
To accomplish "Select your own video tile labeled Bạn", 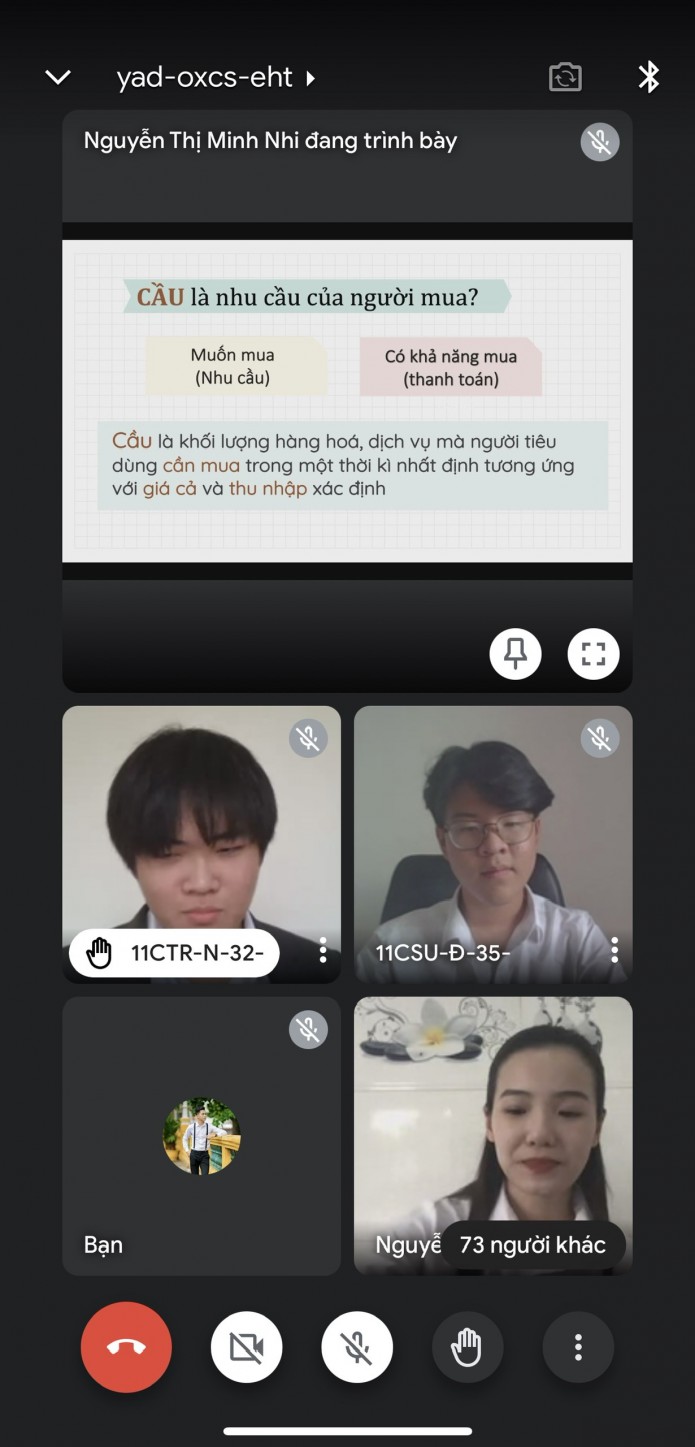I will tap(201, 1136).
